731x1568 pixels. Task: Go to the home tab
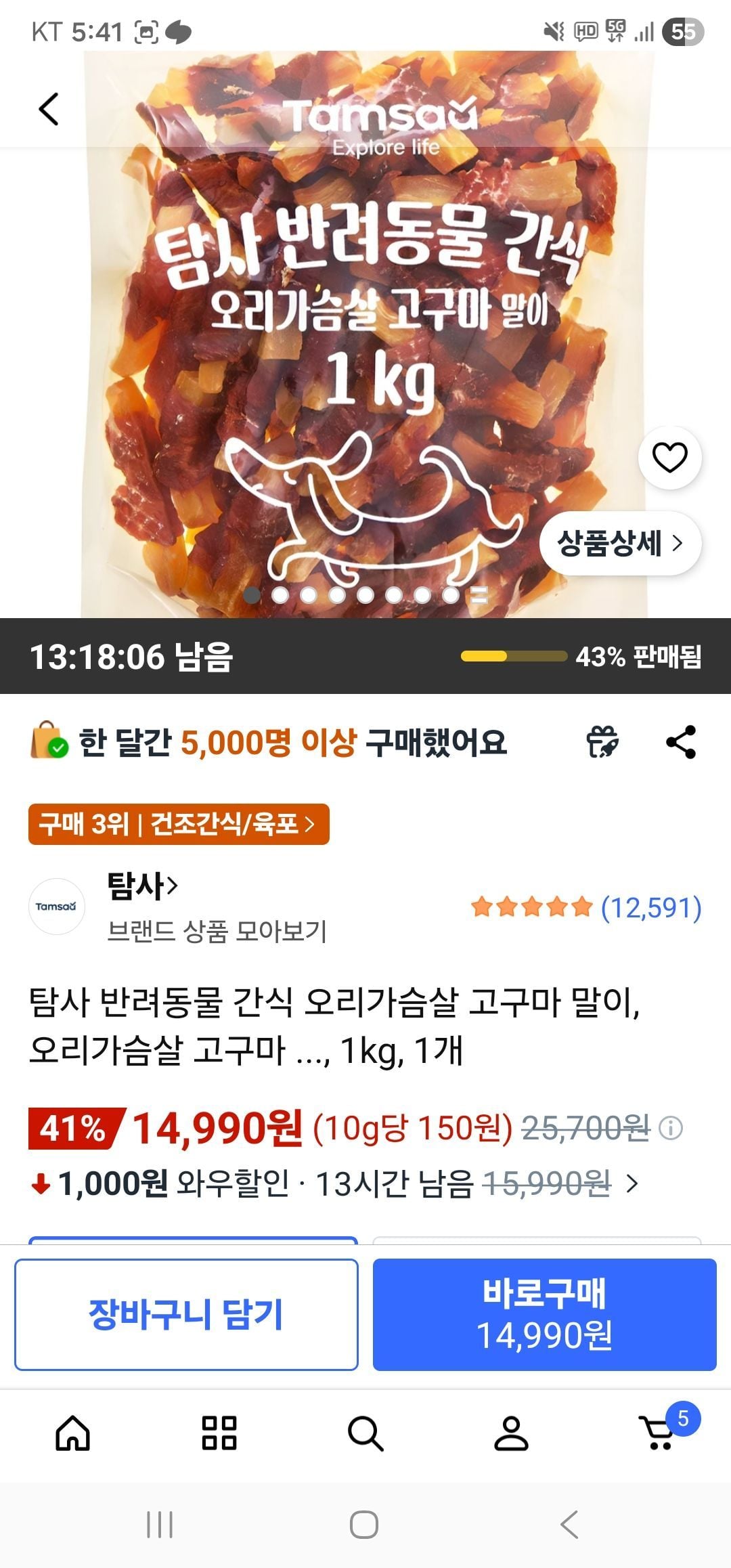pyautogui.click(x=73, y=1433)
